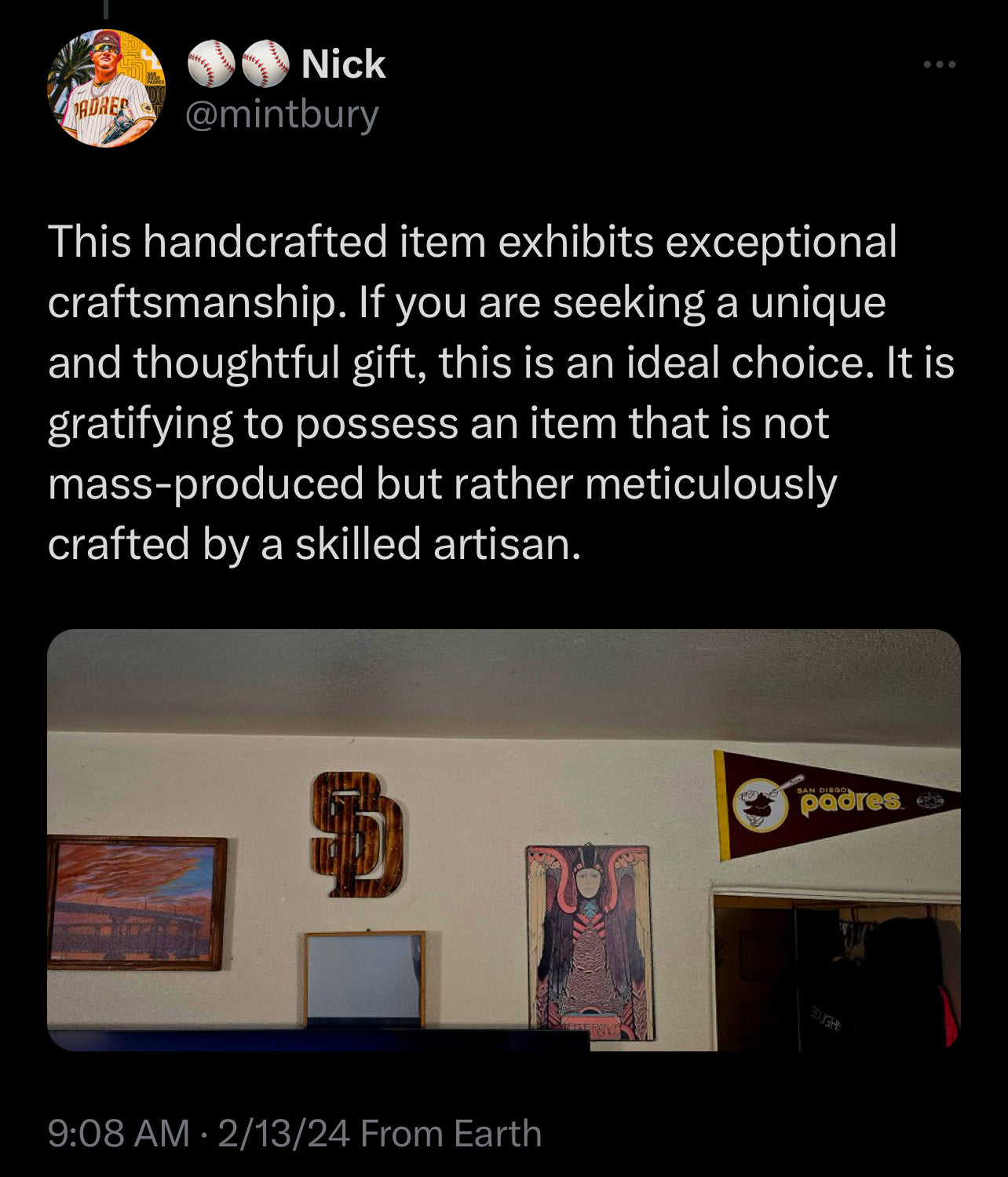Open Nick's profile picture
This screenshot has width=1008, height=1177.
coord(106,88)
